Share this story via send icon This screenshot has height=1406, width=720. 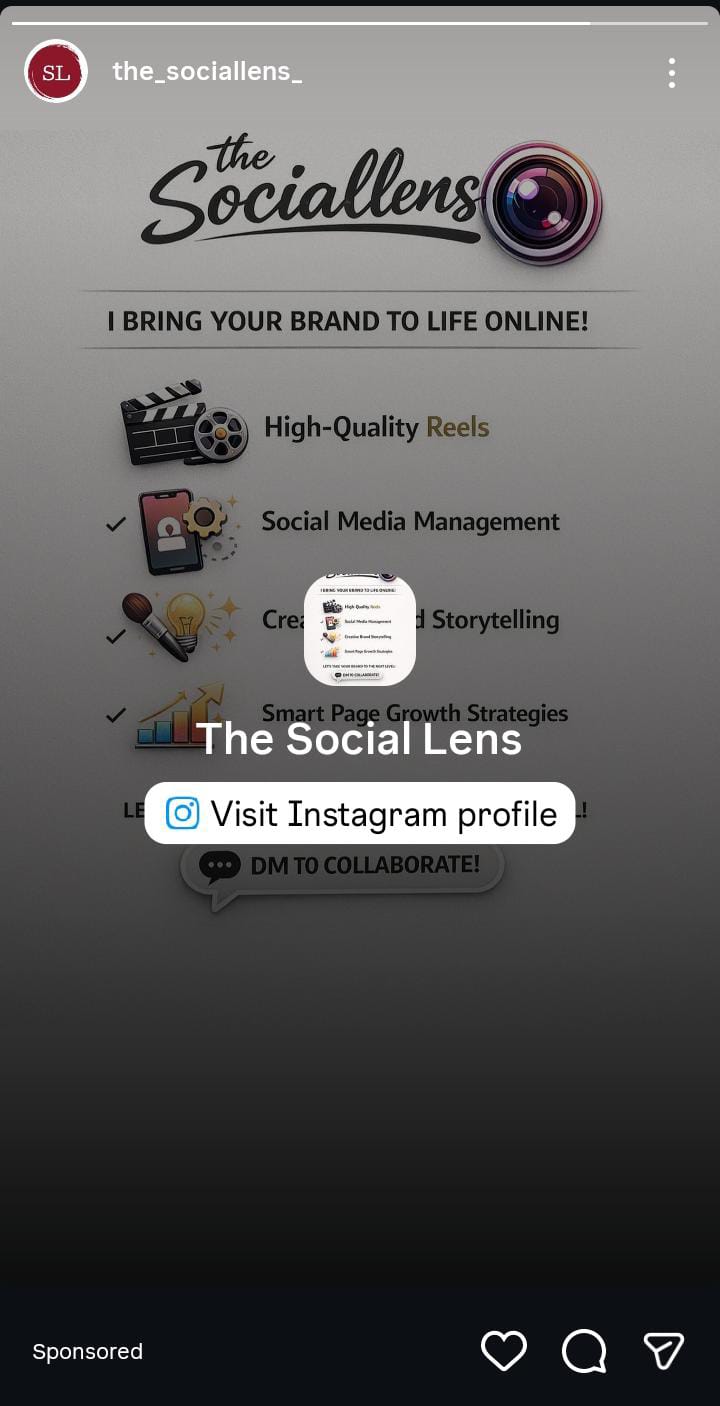(x=663, y=1351)
